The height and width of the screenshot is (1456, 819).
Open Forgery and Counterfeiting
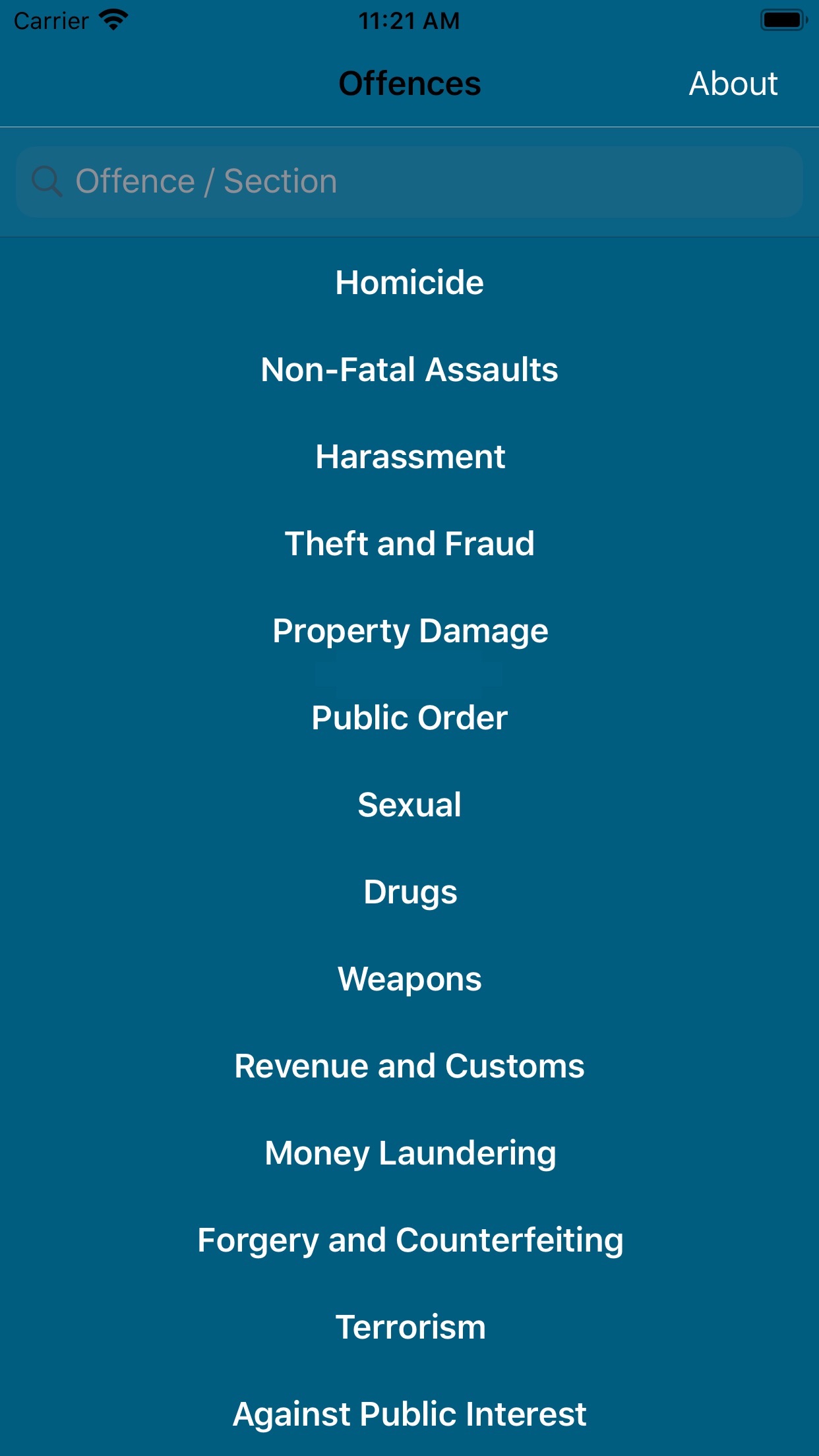[409, 1240]
